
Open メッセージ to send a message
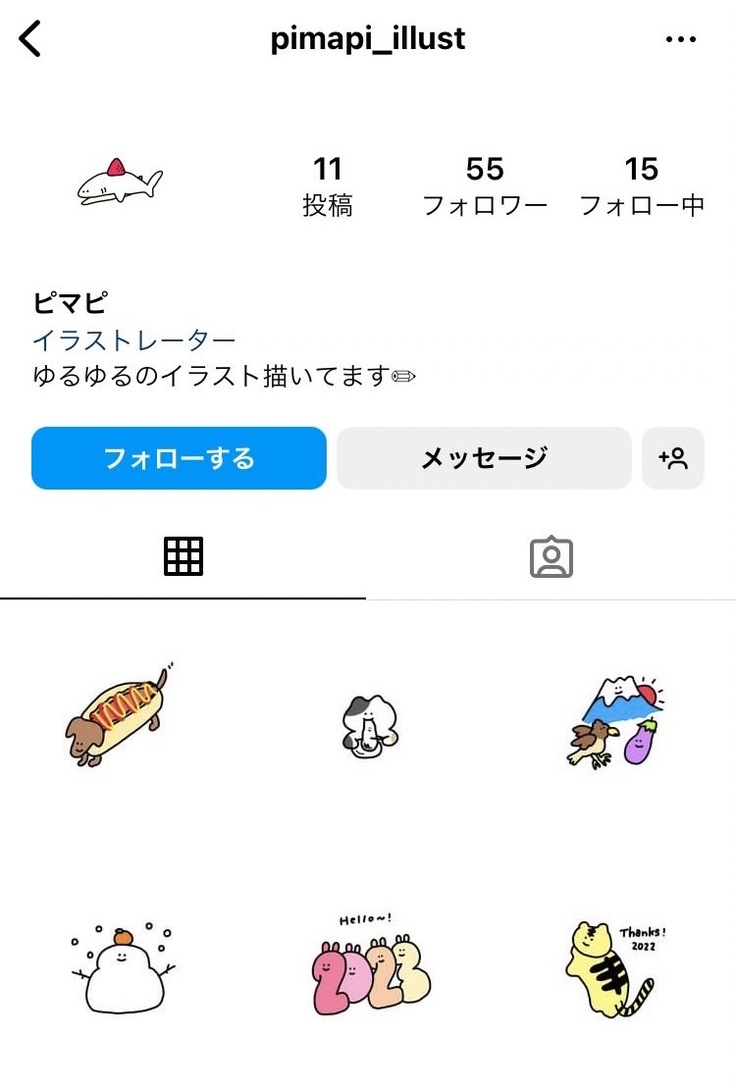pos(484,458)
